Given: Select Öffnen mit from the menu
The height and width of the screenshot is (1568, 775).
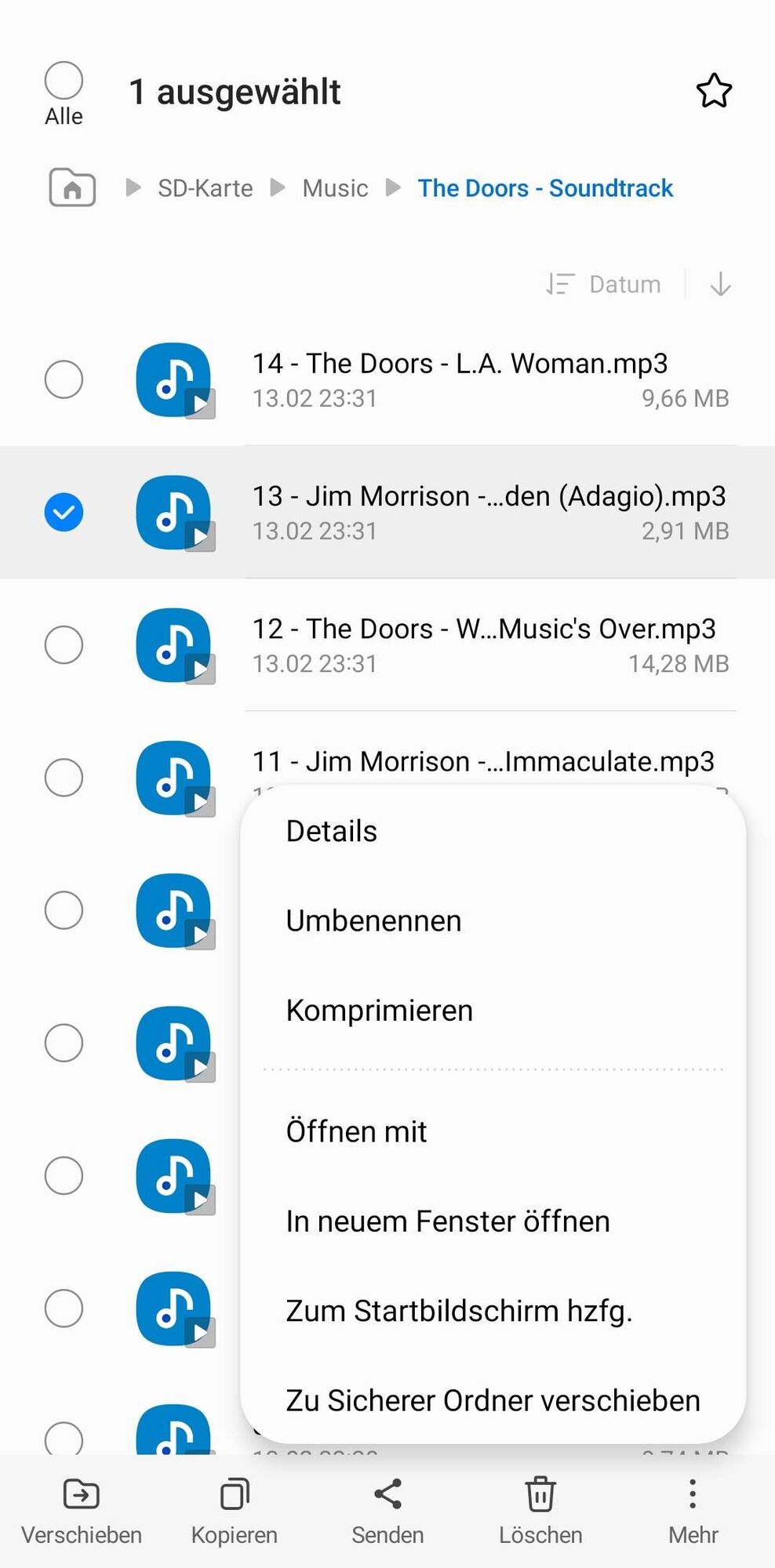Looking at the screenshot, I should 356,1131.
